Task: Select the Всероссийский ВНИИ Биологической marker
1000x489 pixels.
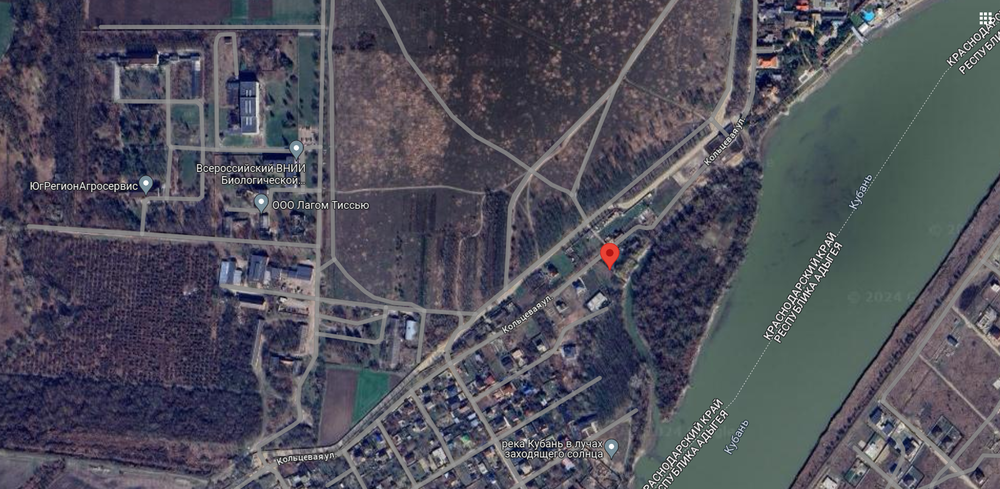Action: coord(296,149)
